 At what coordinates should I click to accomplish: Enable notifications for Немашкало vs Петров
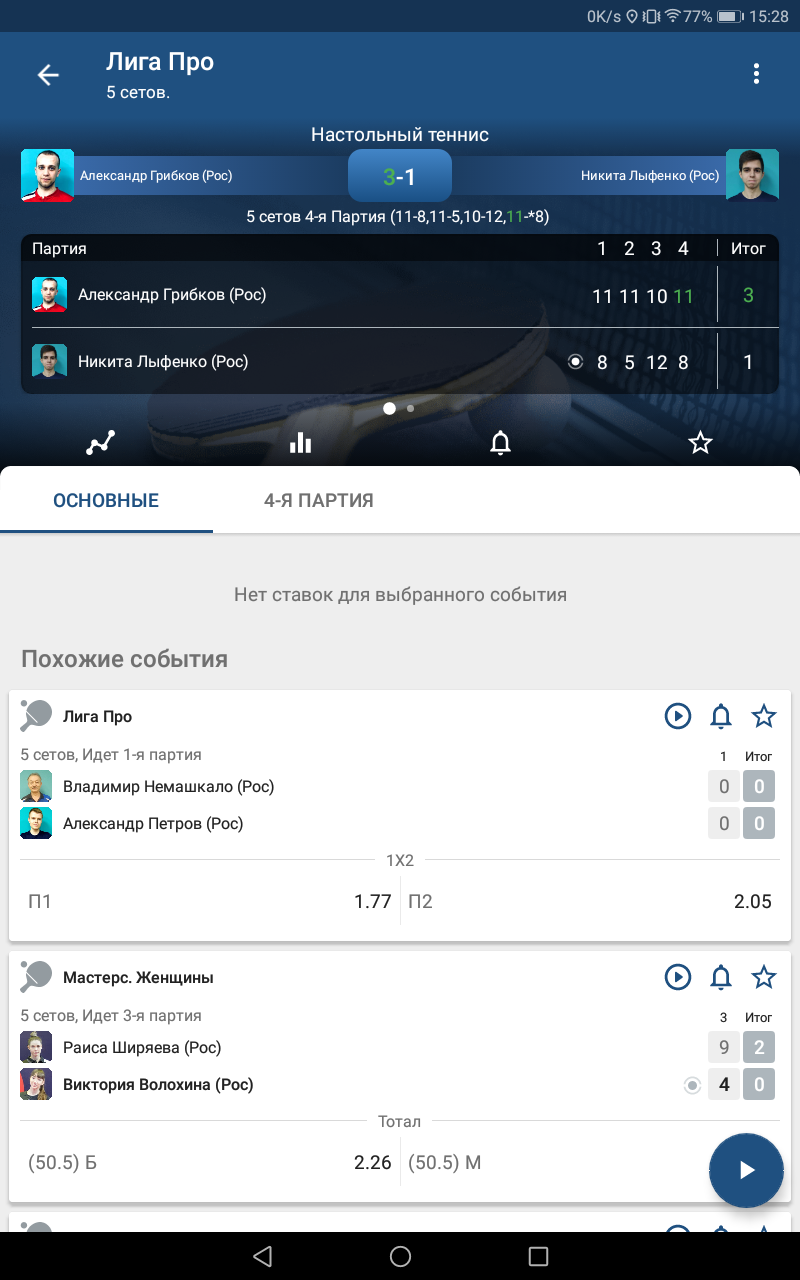(721, 716)
